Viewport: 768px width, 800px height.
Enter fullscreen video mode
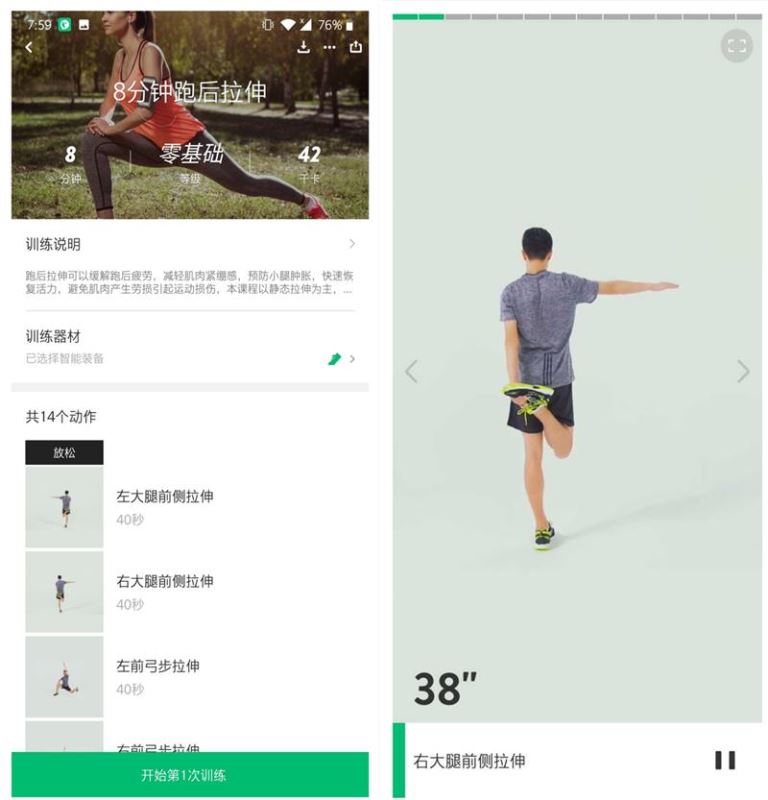(x=737, y=45)
